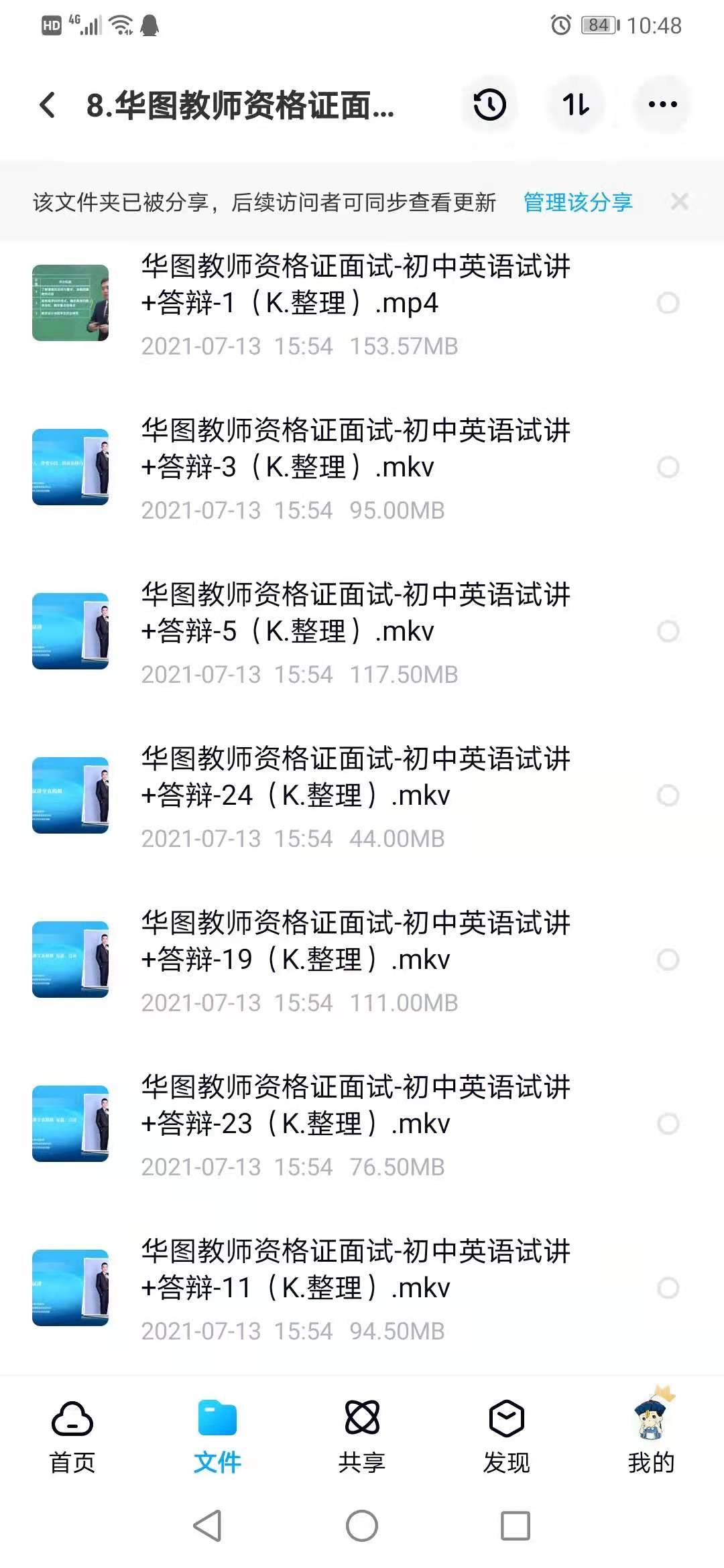724x1568 pixels.
Task: Open the recent history clock icon
Action: tap(489, 105)
